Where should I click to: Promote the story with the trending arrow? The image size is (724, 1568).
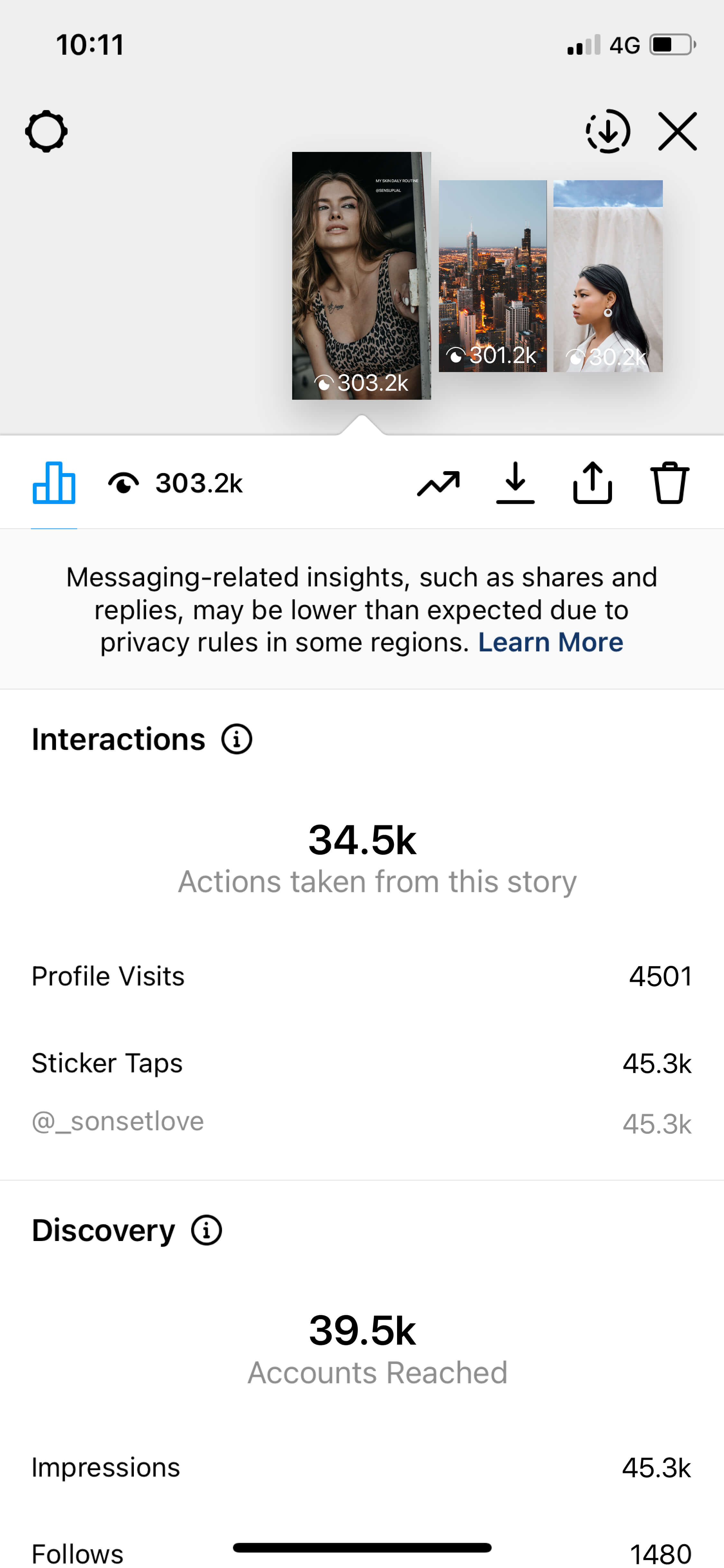click(438, 484)
